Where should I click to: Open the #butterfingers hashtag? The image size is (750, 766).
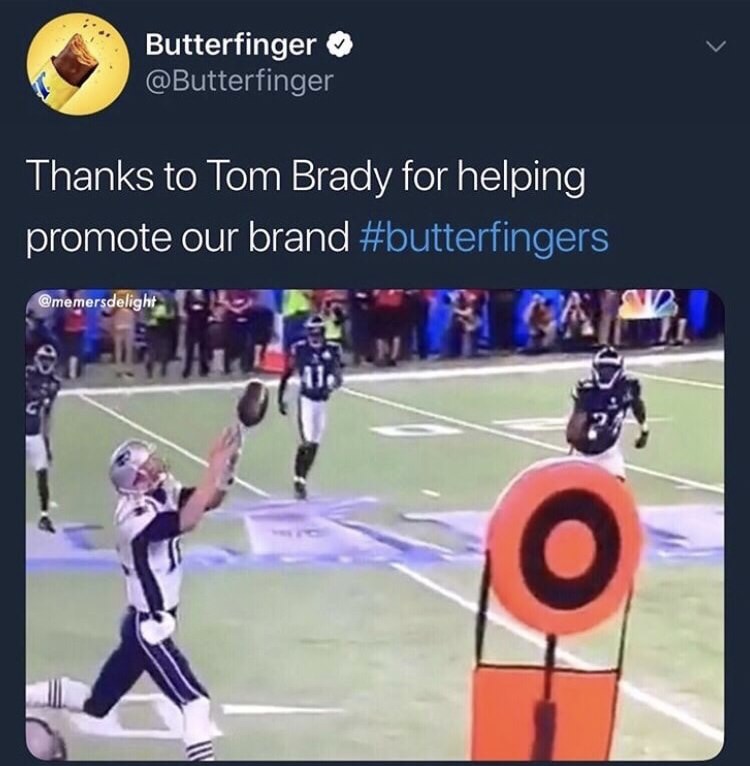(x=482, y=239)
